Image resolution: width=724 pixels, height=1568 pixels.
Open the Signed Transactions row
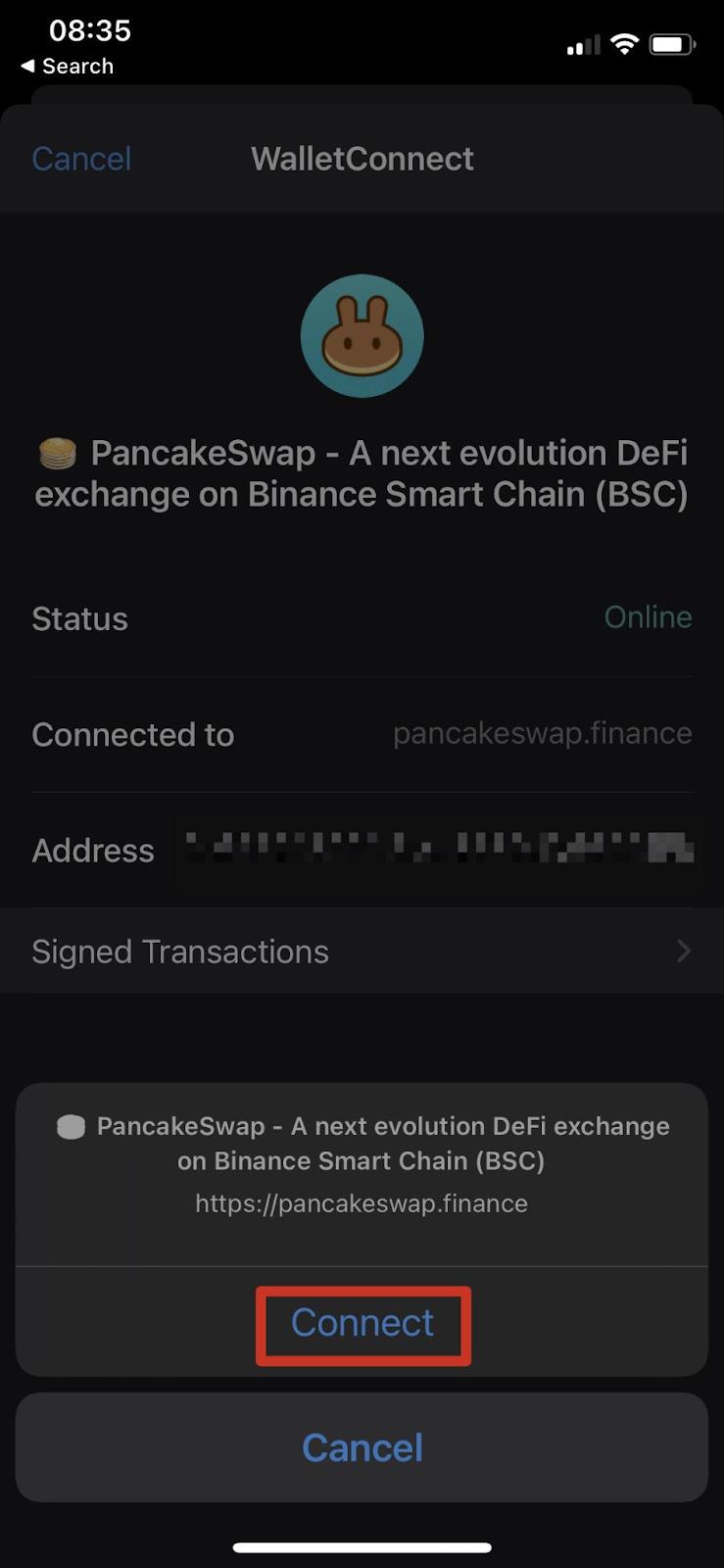(x=362, y=952)
